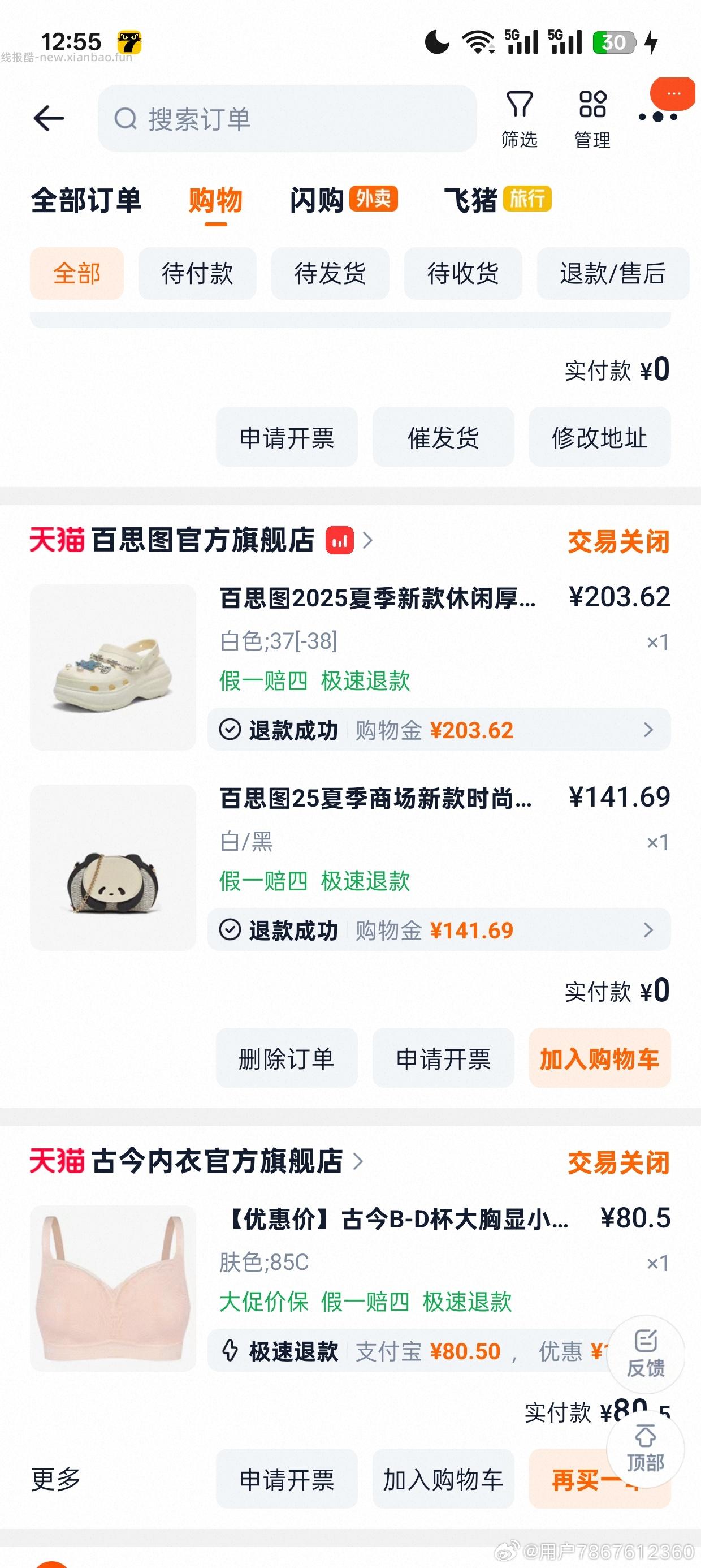Open the 古今内衣官方旗舰店 store page
The width and height of the screenshot is (701, 1568).
coord(217,1161)
